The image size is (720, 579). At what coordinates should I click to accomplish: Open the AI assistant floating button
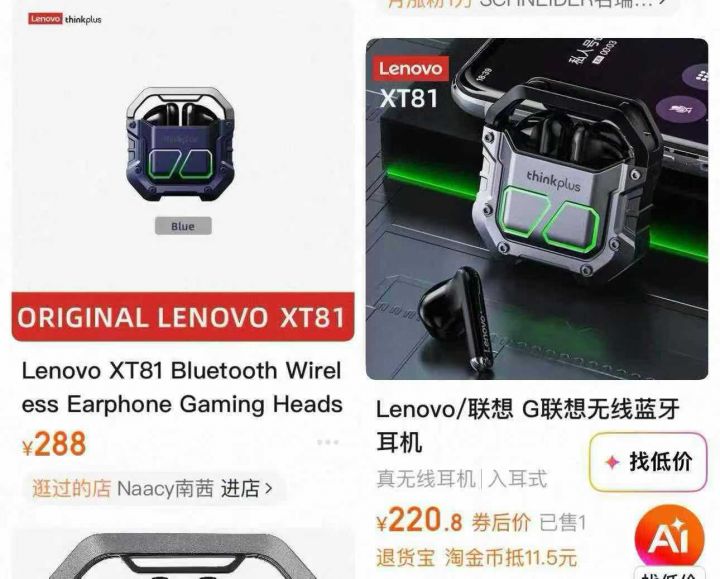click(x=669, y=538)
